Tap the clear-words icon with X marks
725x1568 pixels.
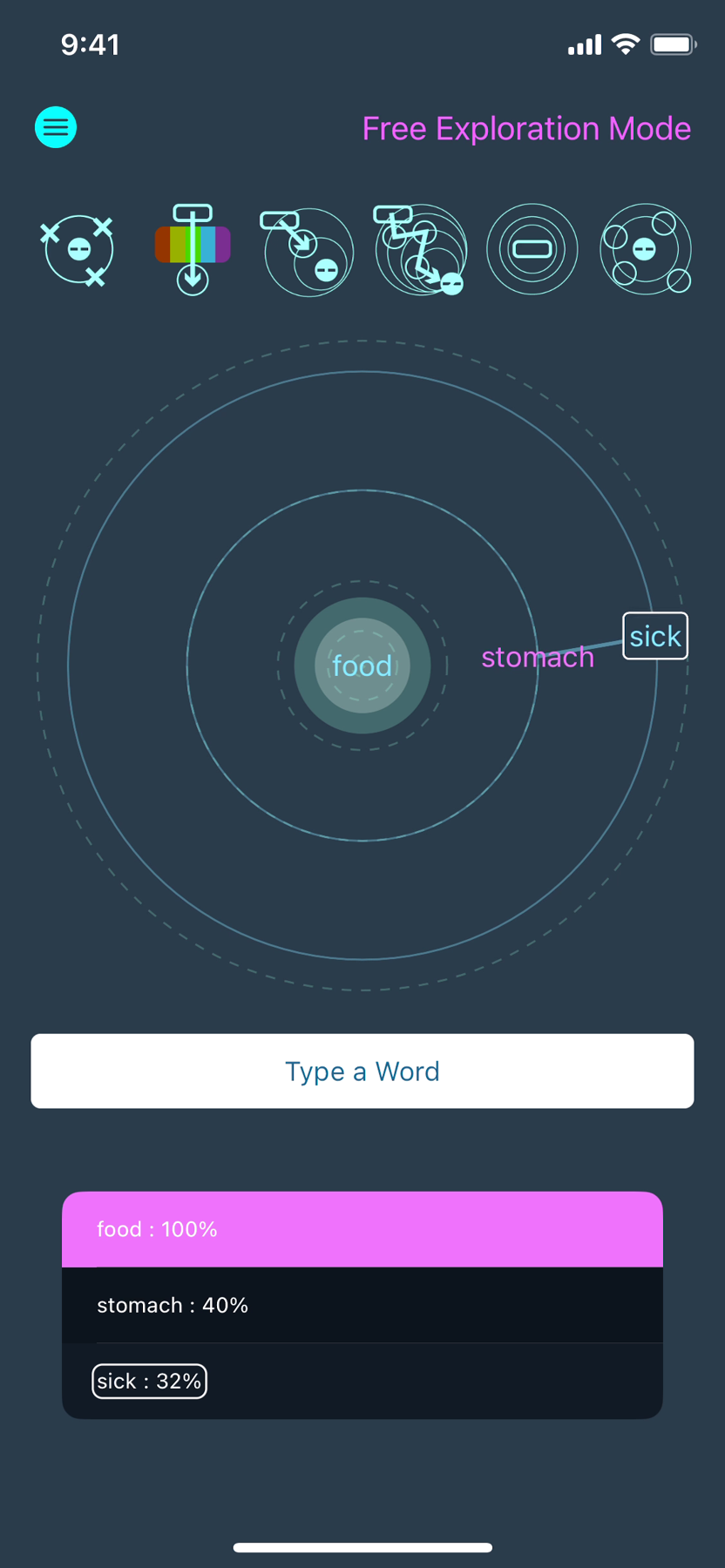(x=78, y=251)
